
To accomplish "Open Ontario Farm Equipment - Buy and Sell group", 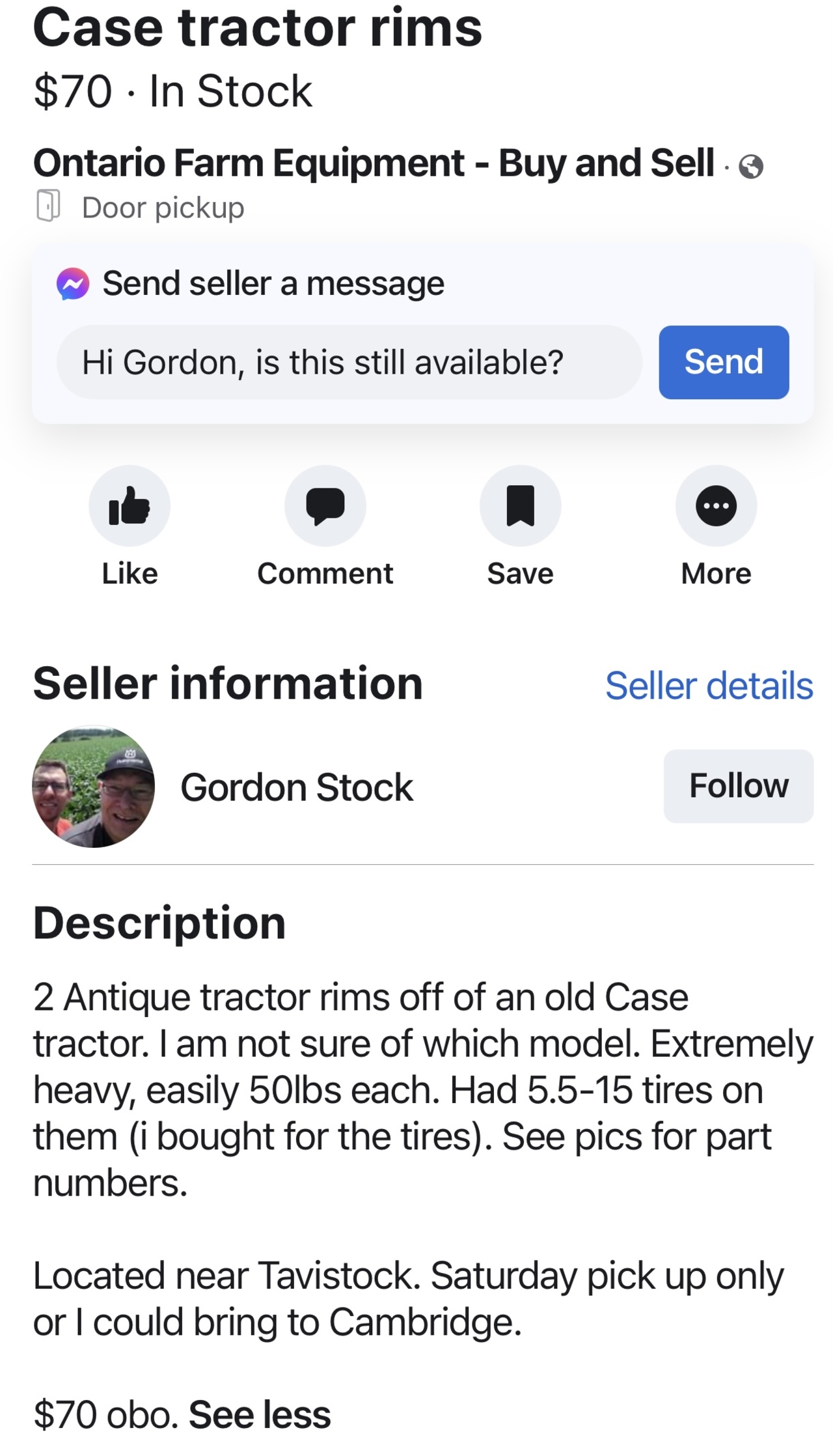I will pyautogui.click(x=374, y=163).
